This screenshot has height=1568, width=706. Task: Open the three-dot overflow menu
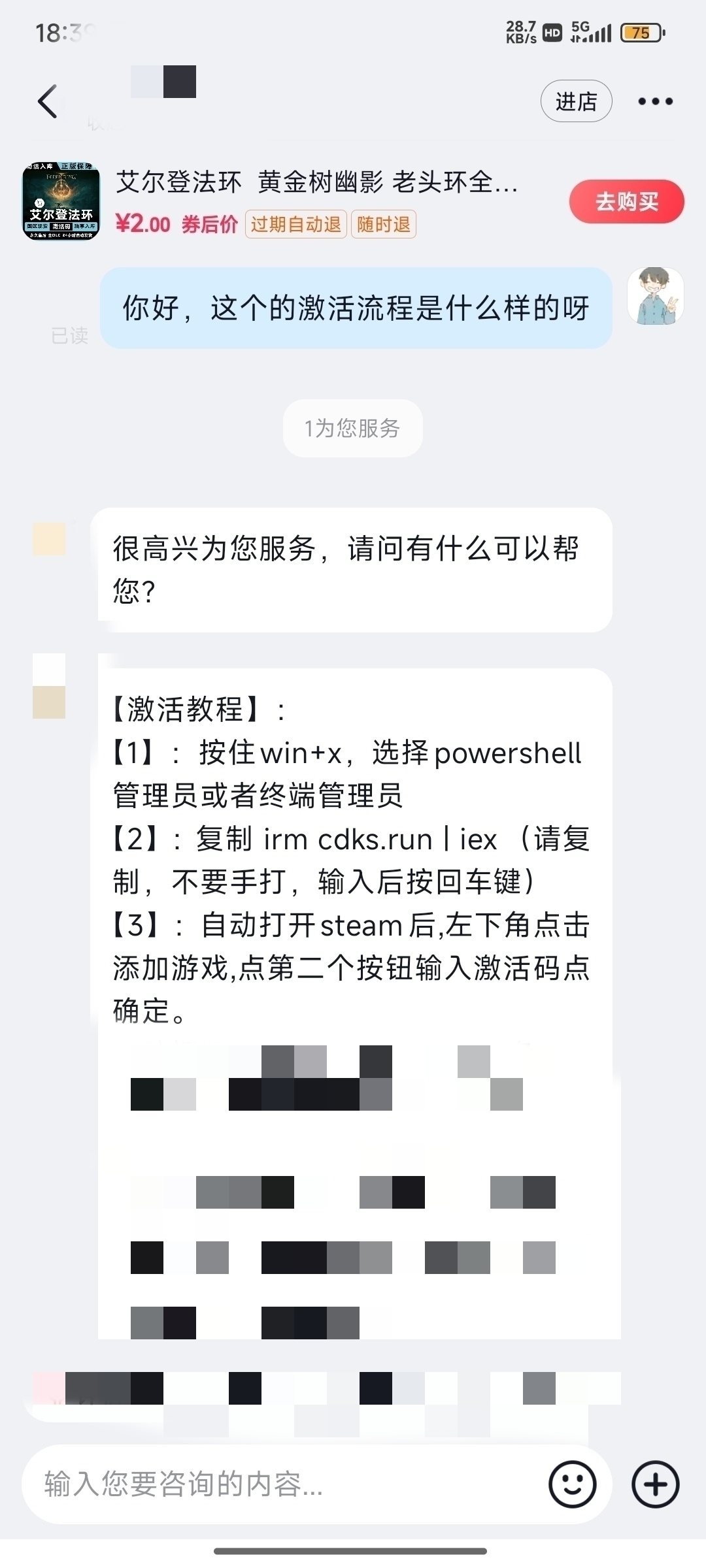click(655, 101)
